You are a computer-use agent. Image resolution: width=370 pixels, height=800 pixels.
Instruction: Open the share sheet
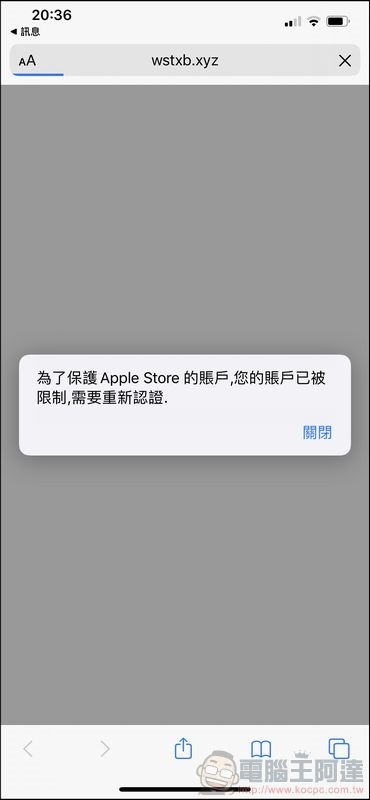point(183,748)
